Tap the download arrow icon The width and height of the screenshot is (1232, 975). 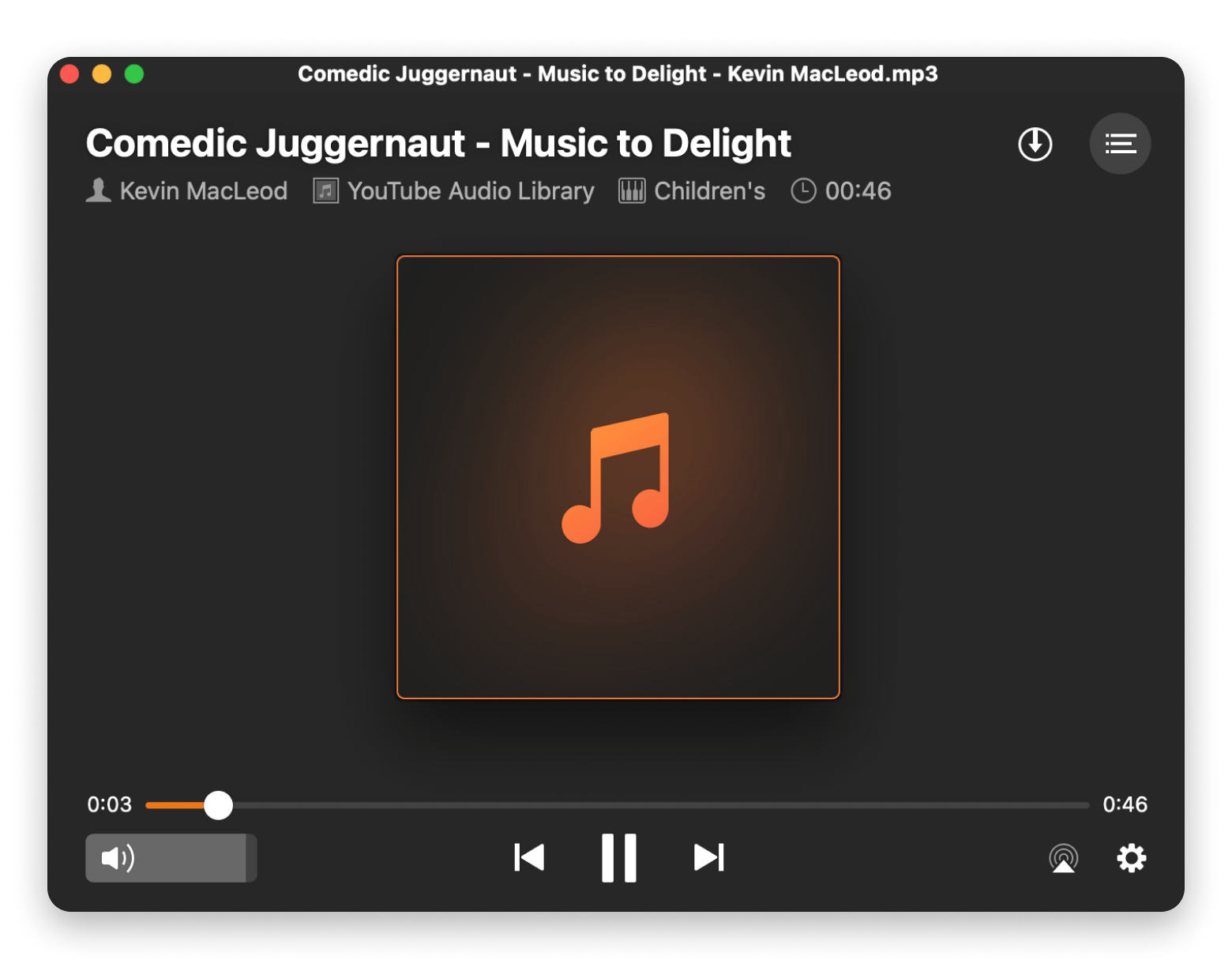pyautogui.click(x=1035, y=144)
